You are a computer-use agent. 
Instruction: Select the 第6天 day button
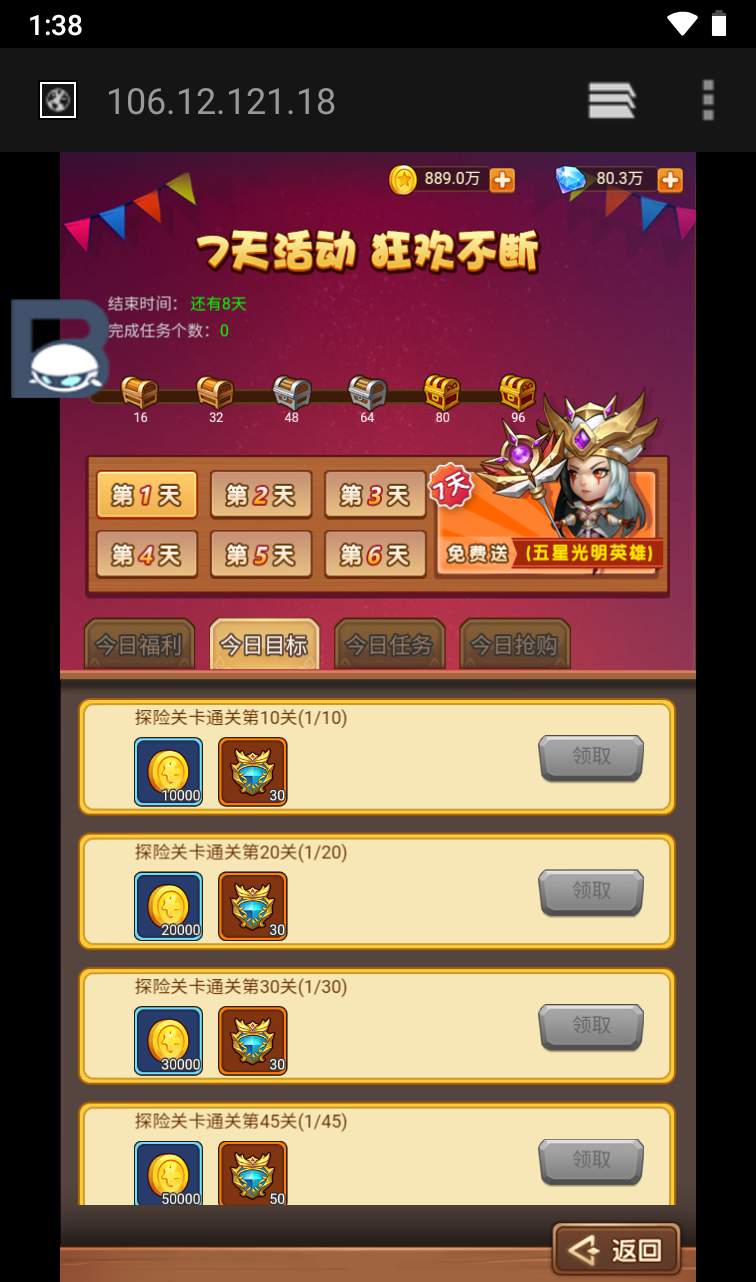375,555
